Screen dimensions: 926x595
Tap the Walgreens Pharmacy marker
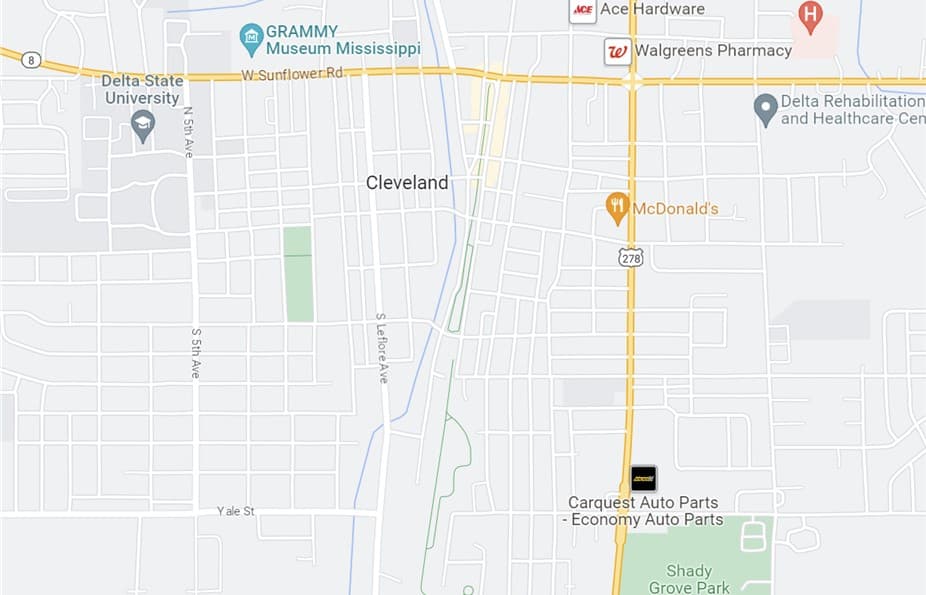point(618,51)
